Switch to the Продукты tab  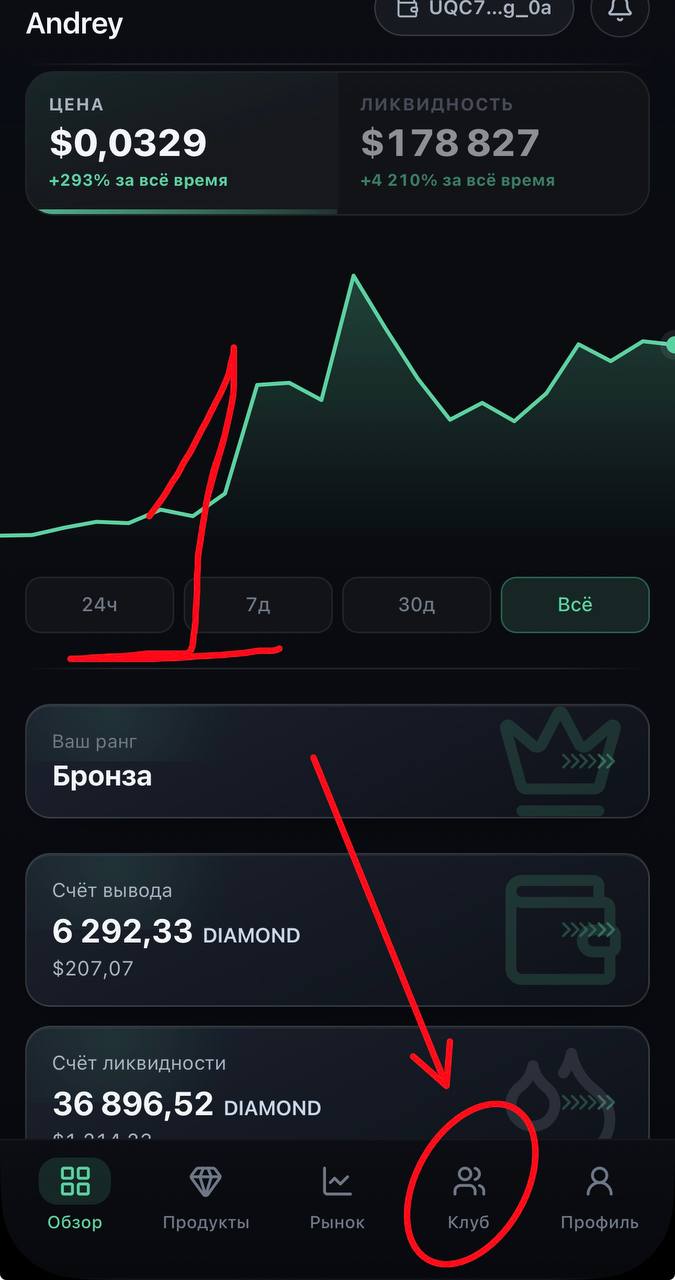pos(206,1197)
